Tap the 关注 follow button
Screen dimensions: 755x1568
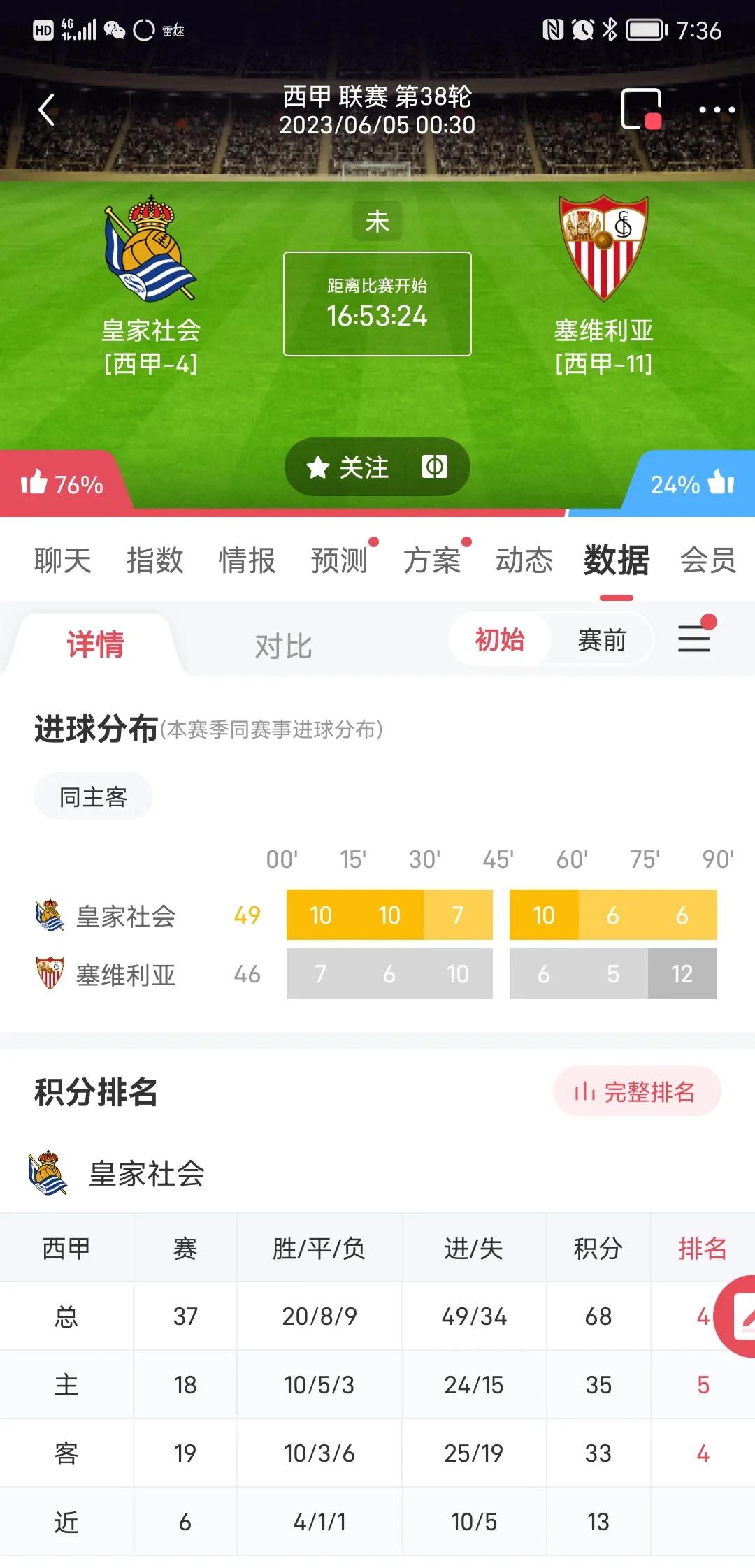tap(347, 467)
